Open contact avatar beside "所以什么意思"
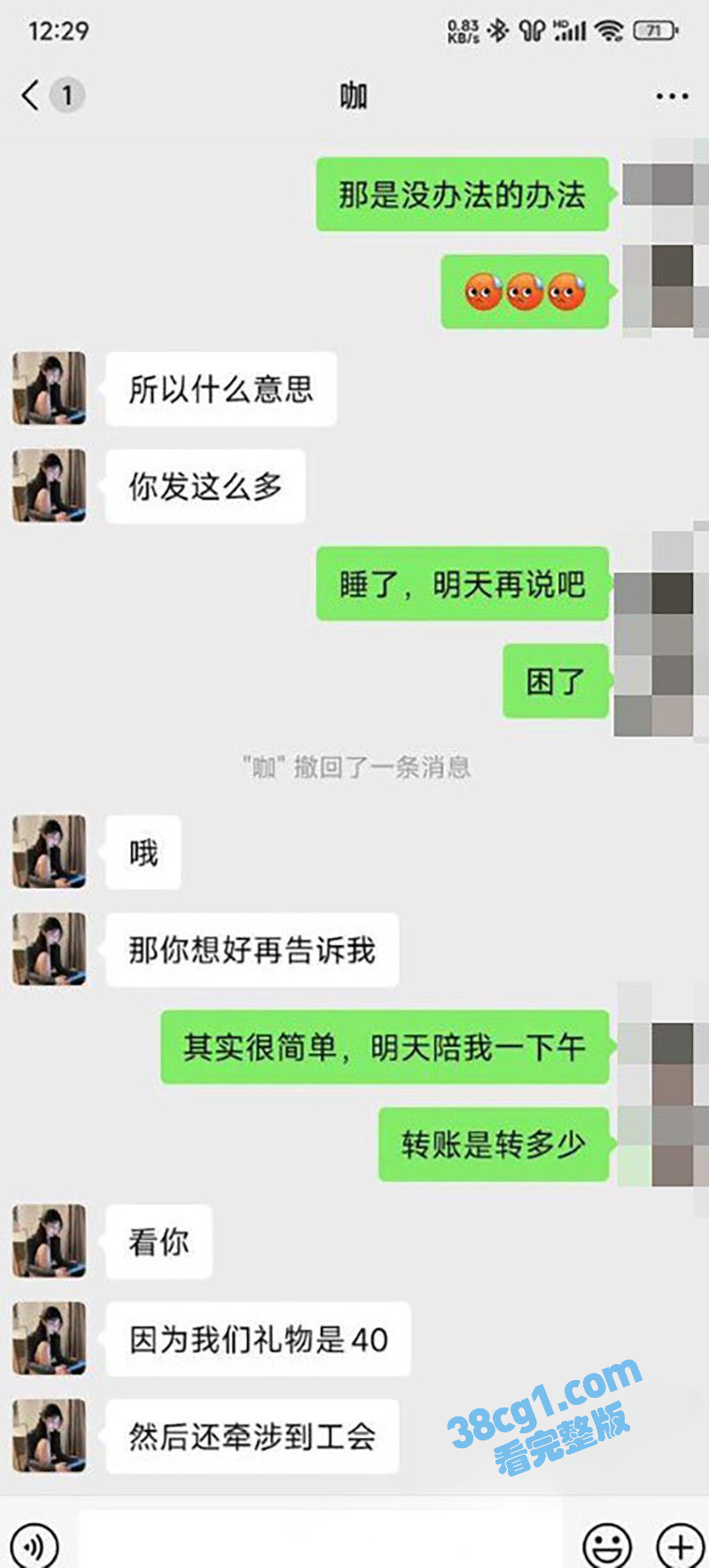 [50, 388]
